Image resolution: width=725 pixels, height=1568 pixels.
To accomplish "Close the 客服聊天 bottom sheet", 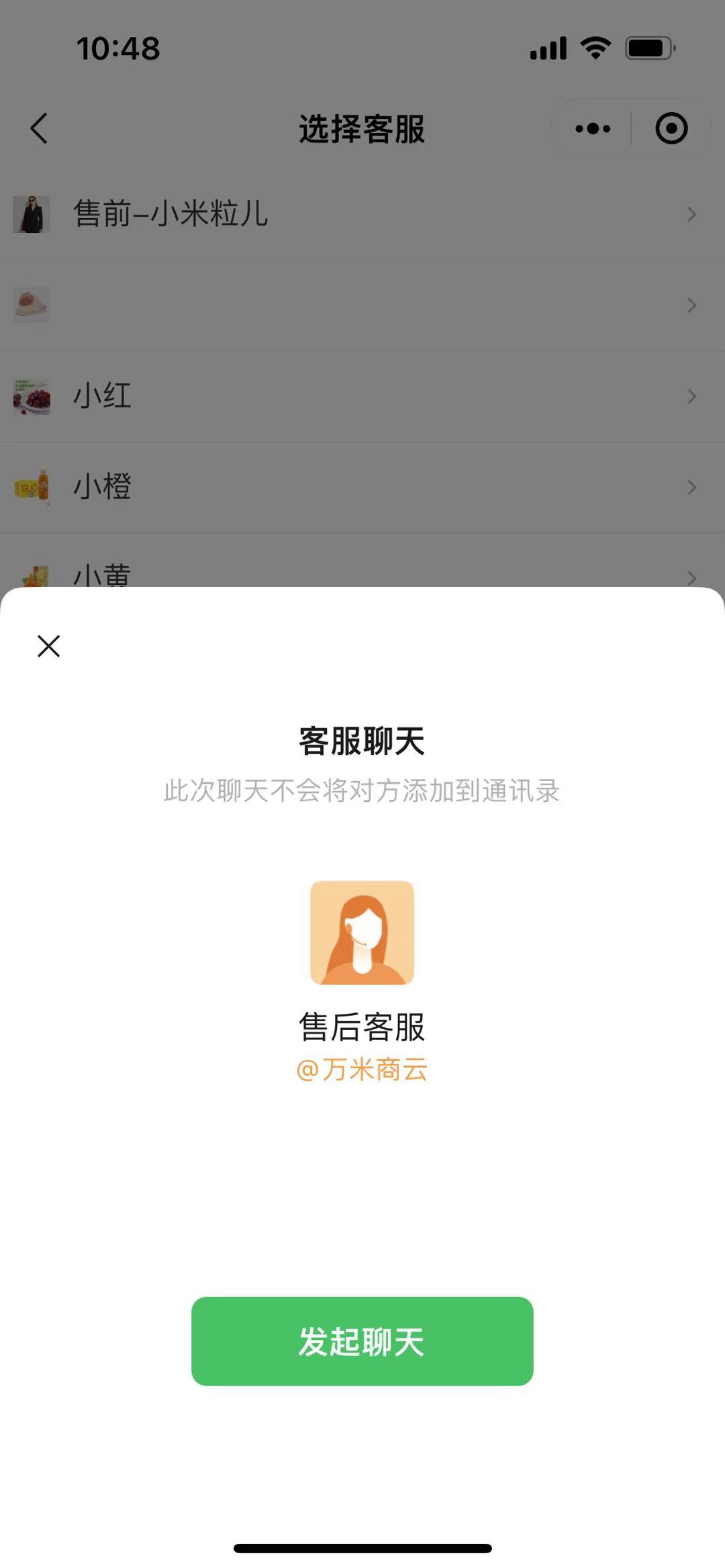I will pos(48,646).
